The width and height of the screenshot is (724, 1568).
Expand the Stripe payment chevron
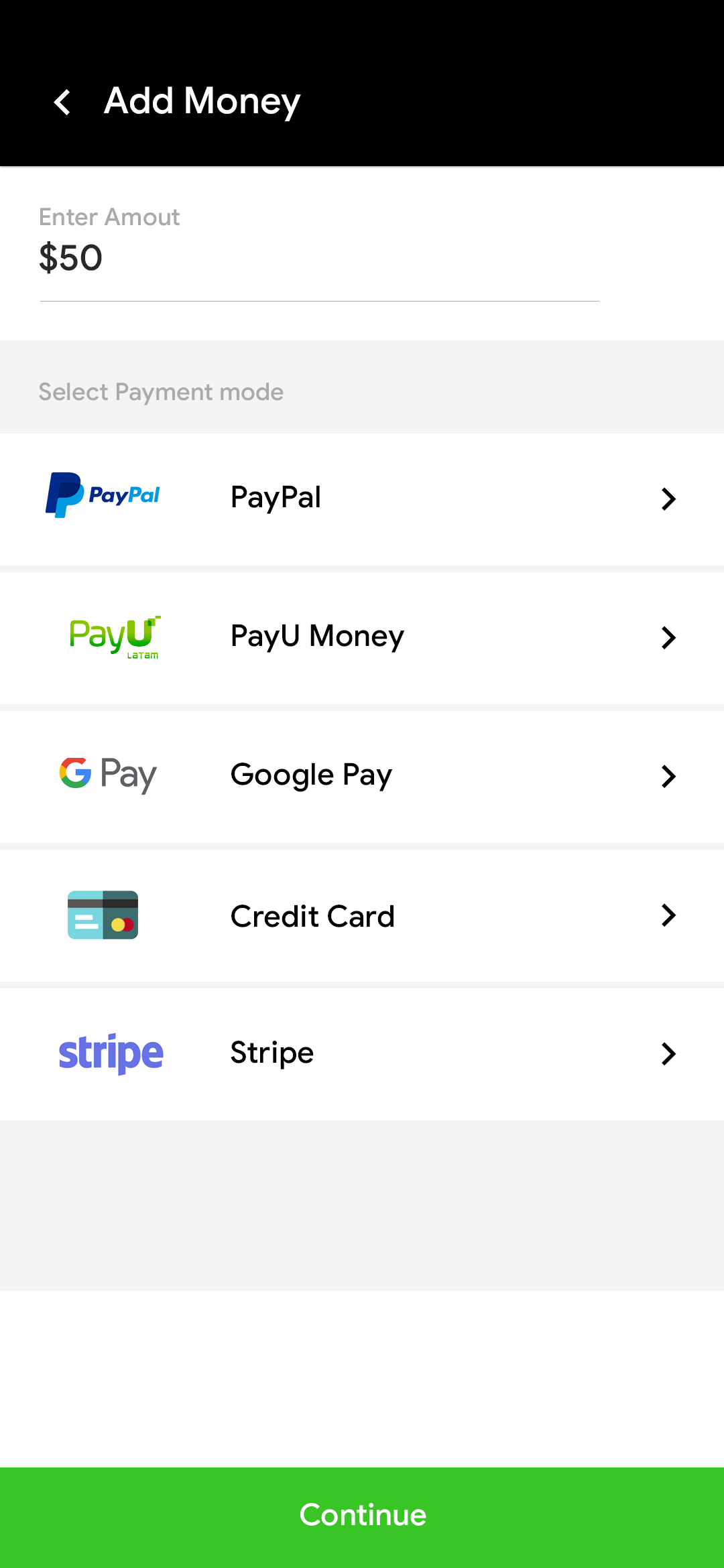(x=668, y=1053)
